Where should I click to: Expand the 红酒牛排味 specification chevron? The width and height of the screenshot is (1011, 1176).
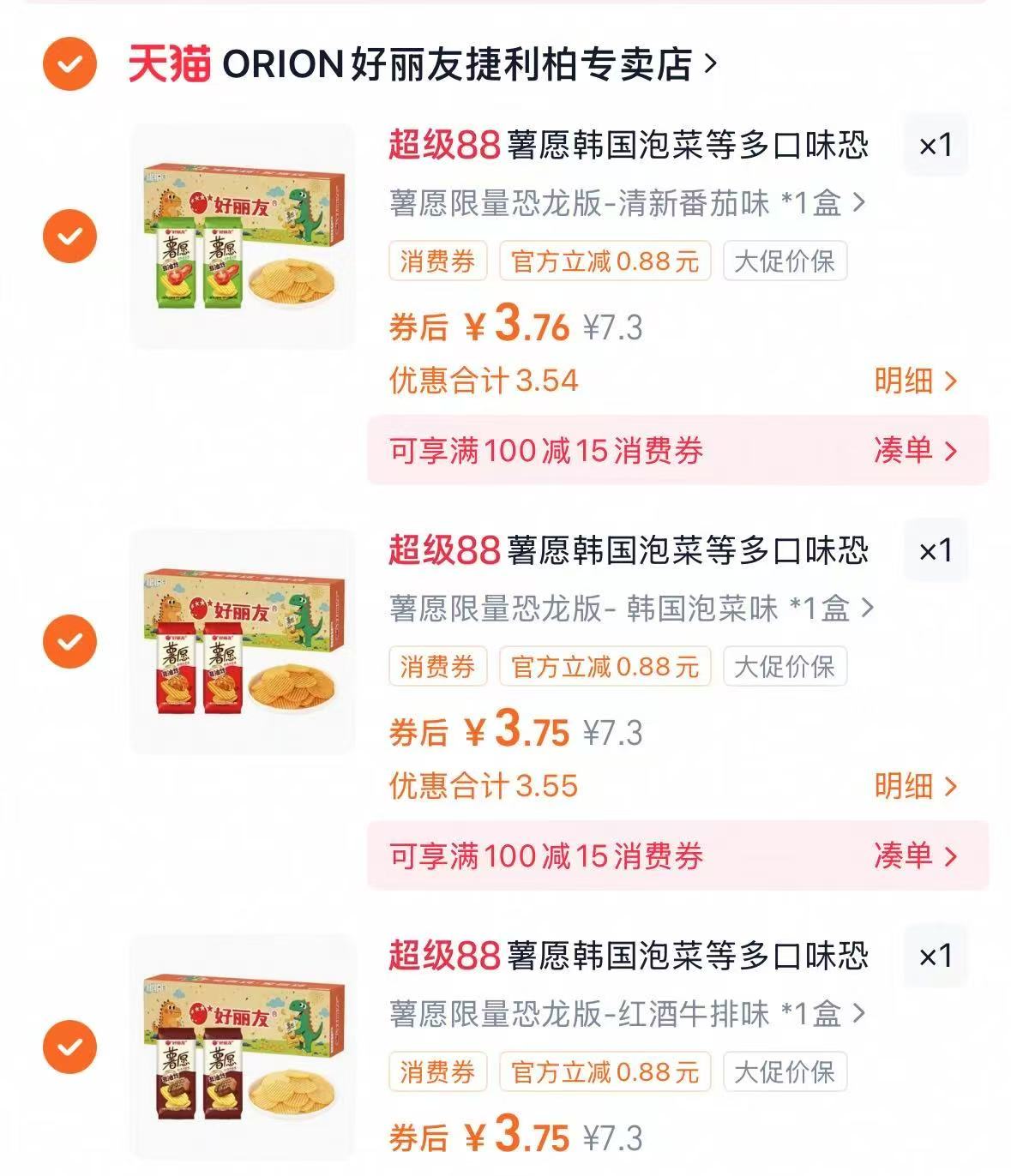point(860,1013)
